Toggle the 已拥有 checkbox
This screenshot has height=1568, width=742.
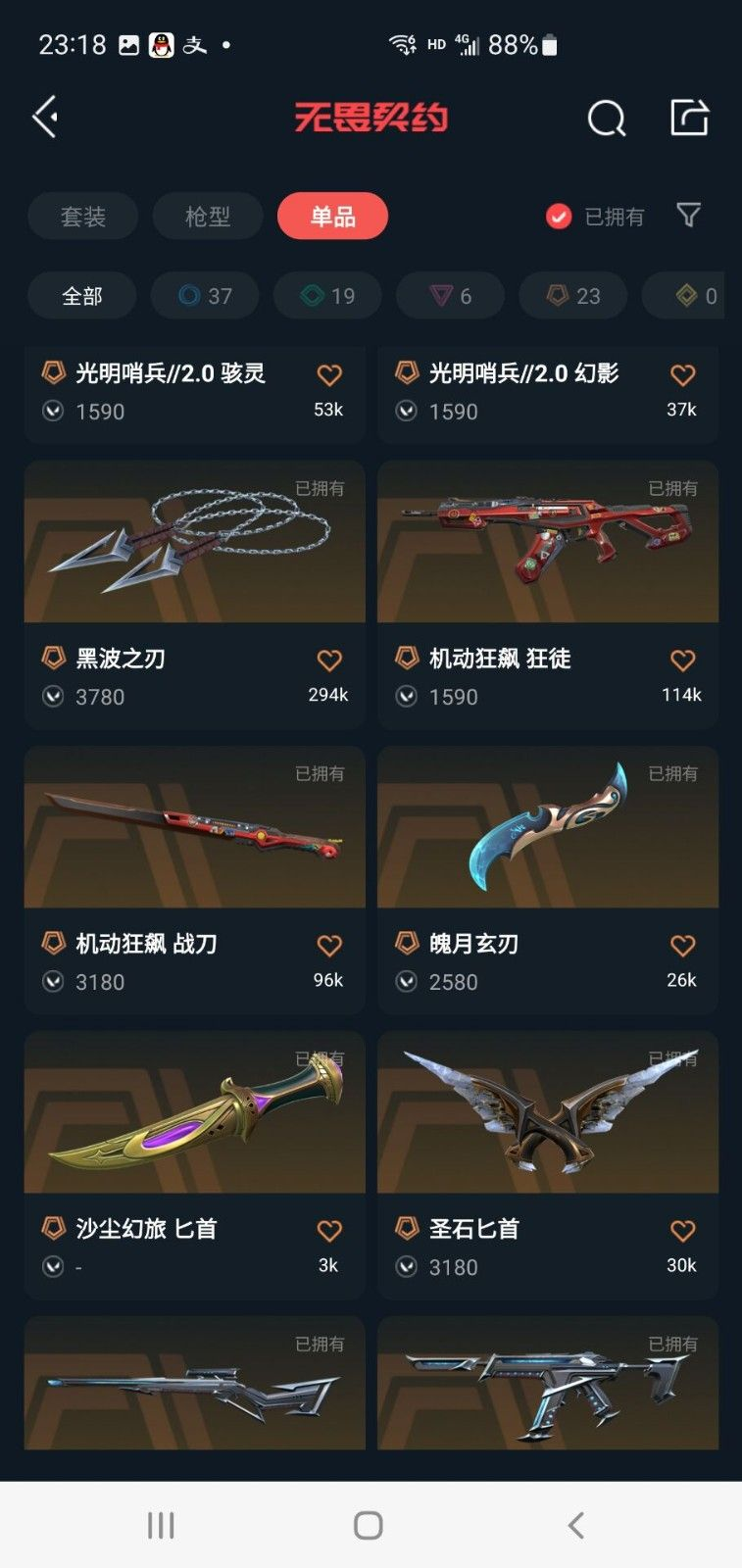click(559, 217)
